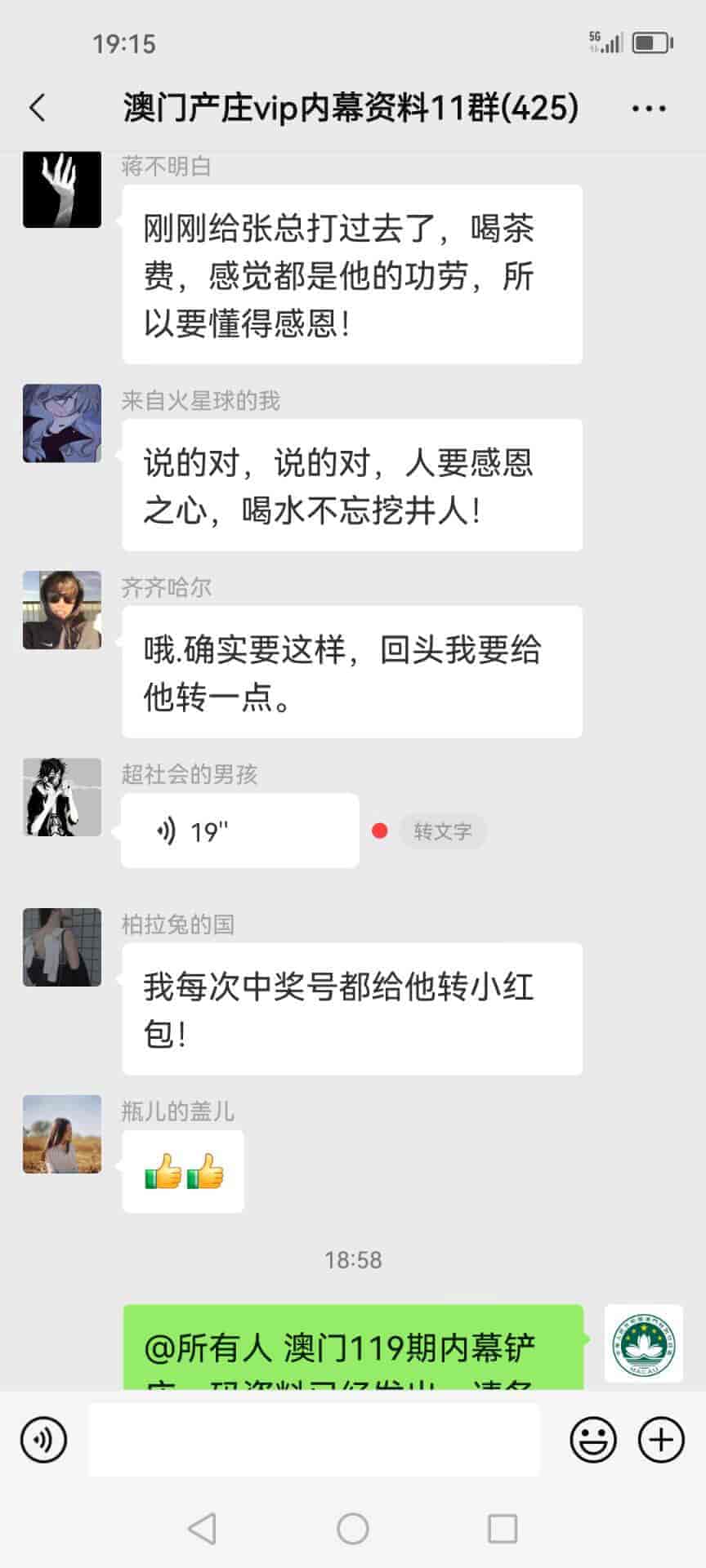
Task: Play the 19-second voice message
Action: (239, 831)
